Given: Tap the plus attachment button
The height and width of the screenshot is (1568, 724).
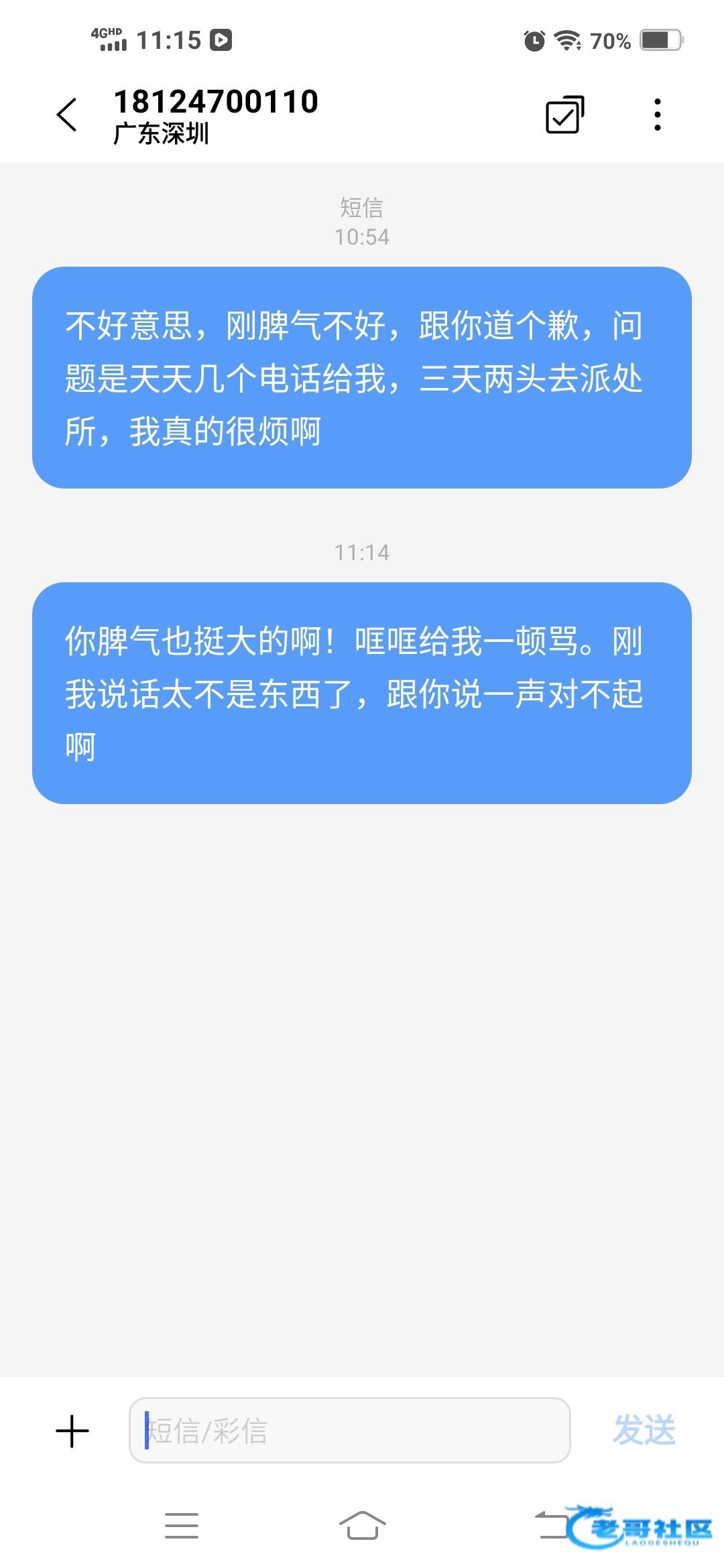Looking at the screenshot, I should tap(72, 1431).
